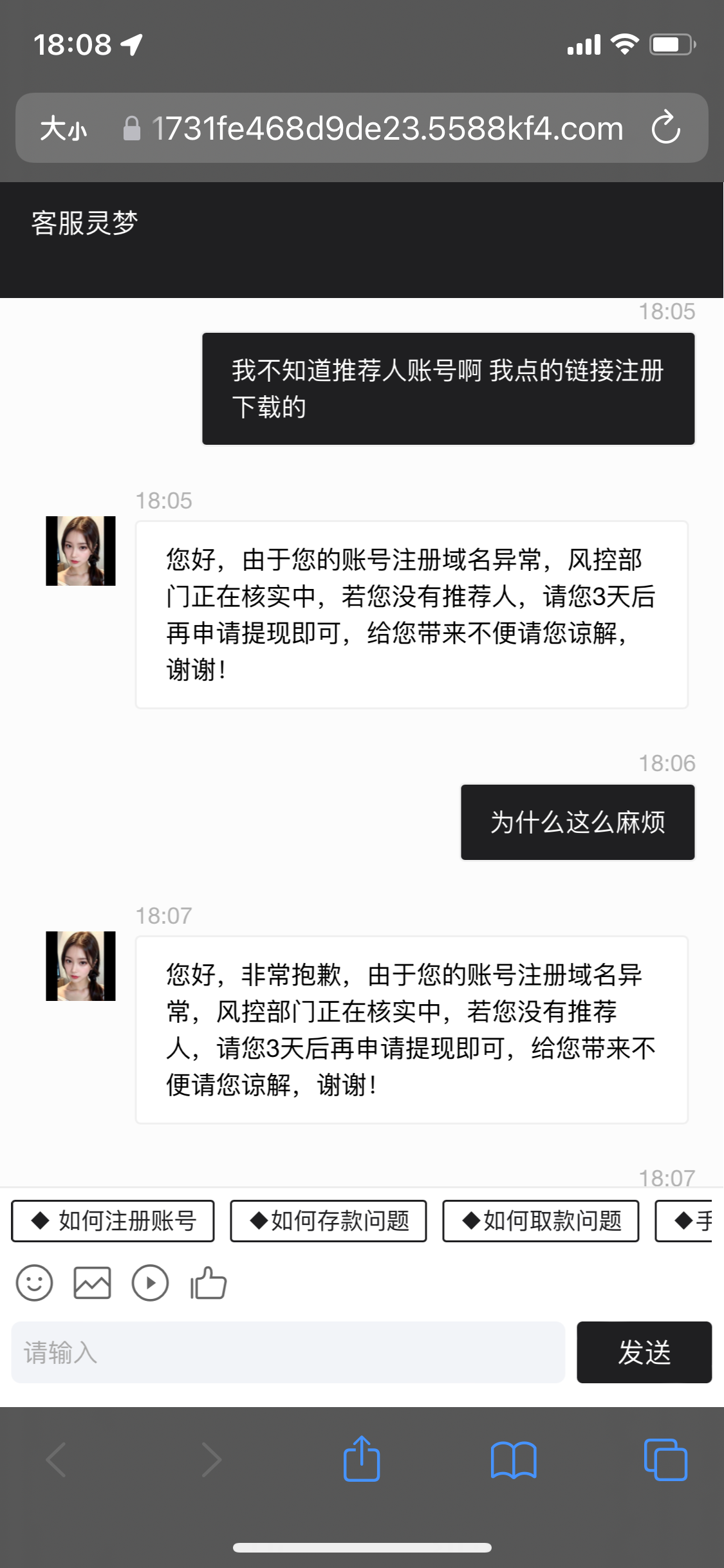Open the emoji picker
Screen dimensions: 724x1568
[35, 1283]
